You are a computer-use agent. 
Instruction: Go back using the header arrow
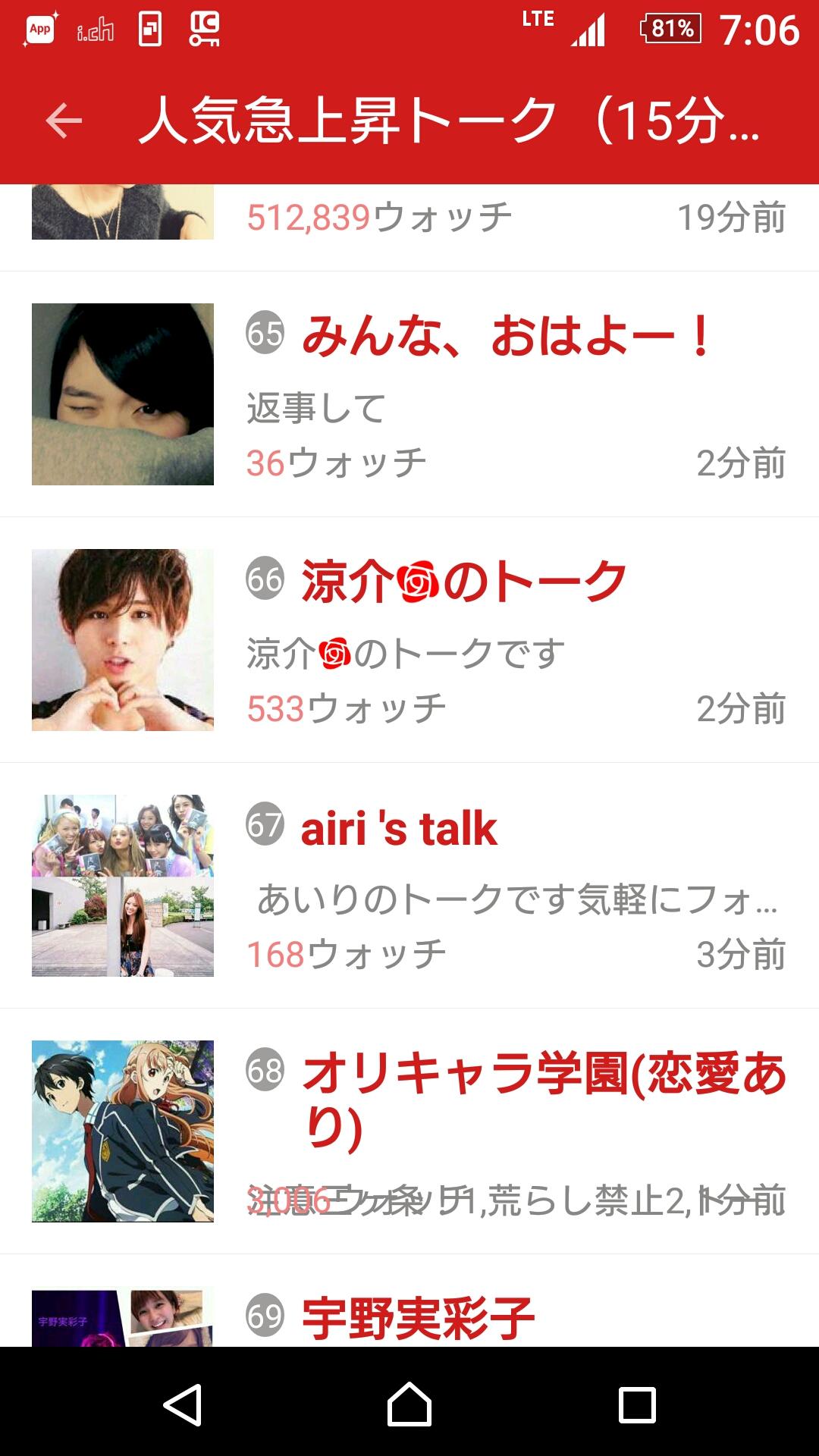[64, 121]
